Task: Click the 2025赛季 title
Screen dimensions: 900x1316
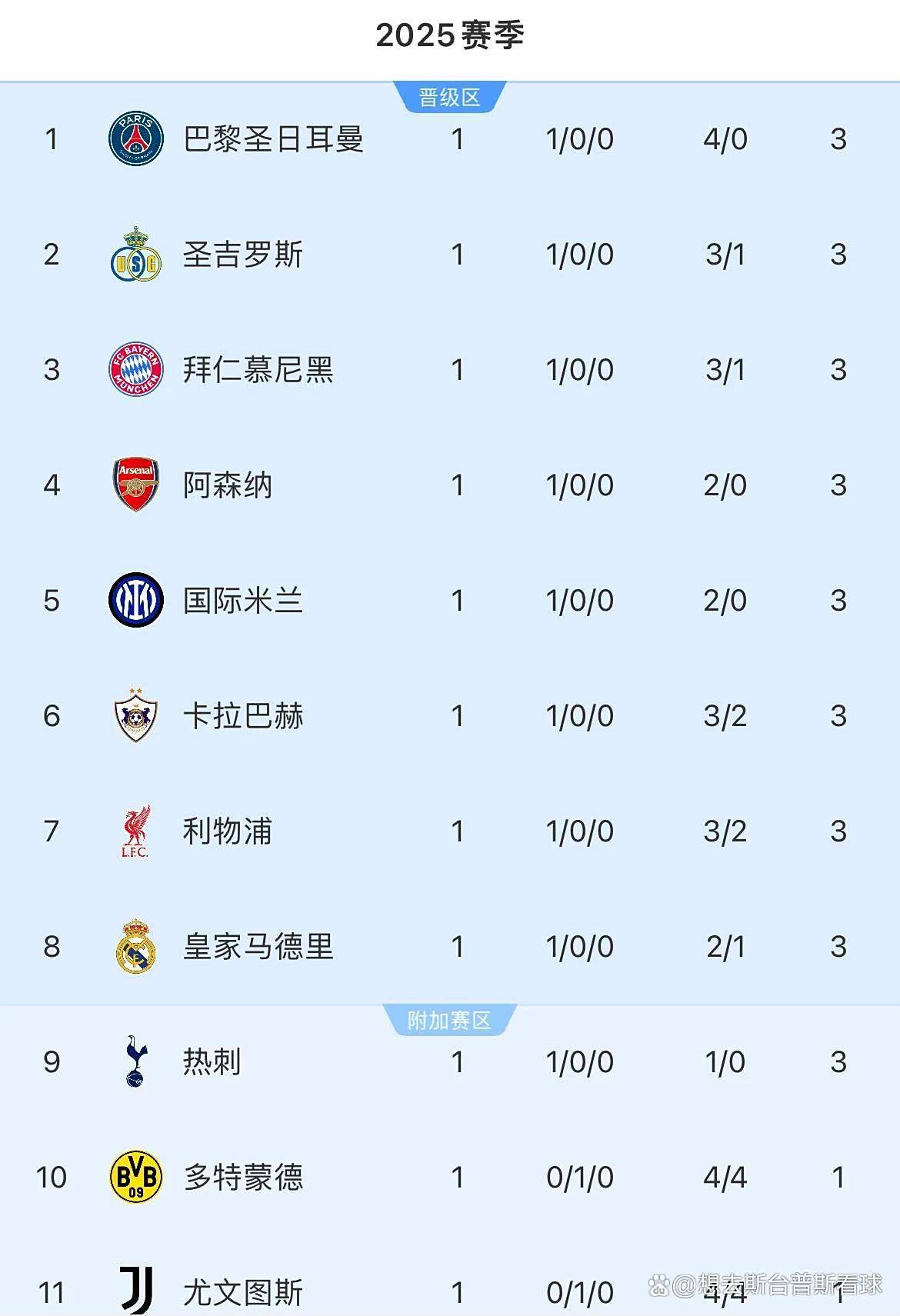Action: coord(450,34)
